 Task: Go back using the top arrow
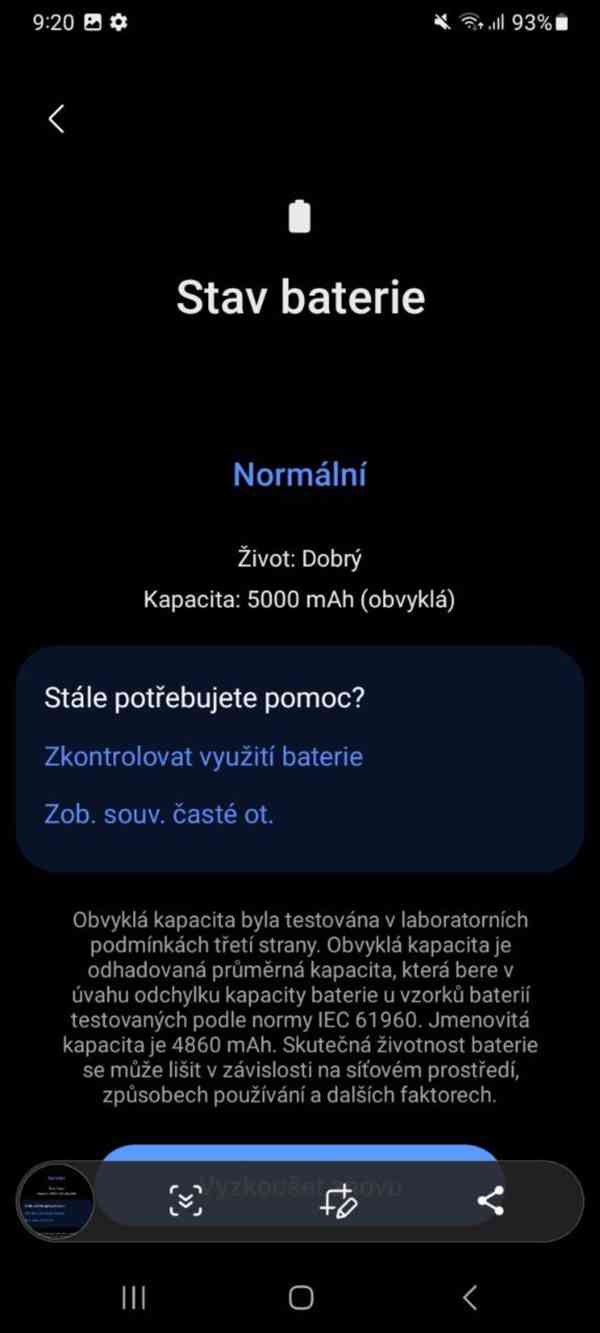57,118
